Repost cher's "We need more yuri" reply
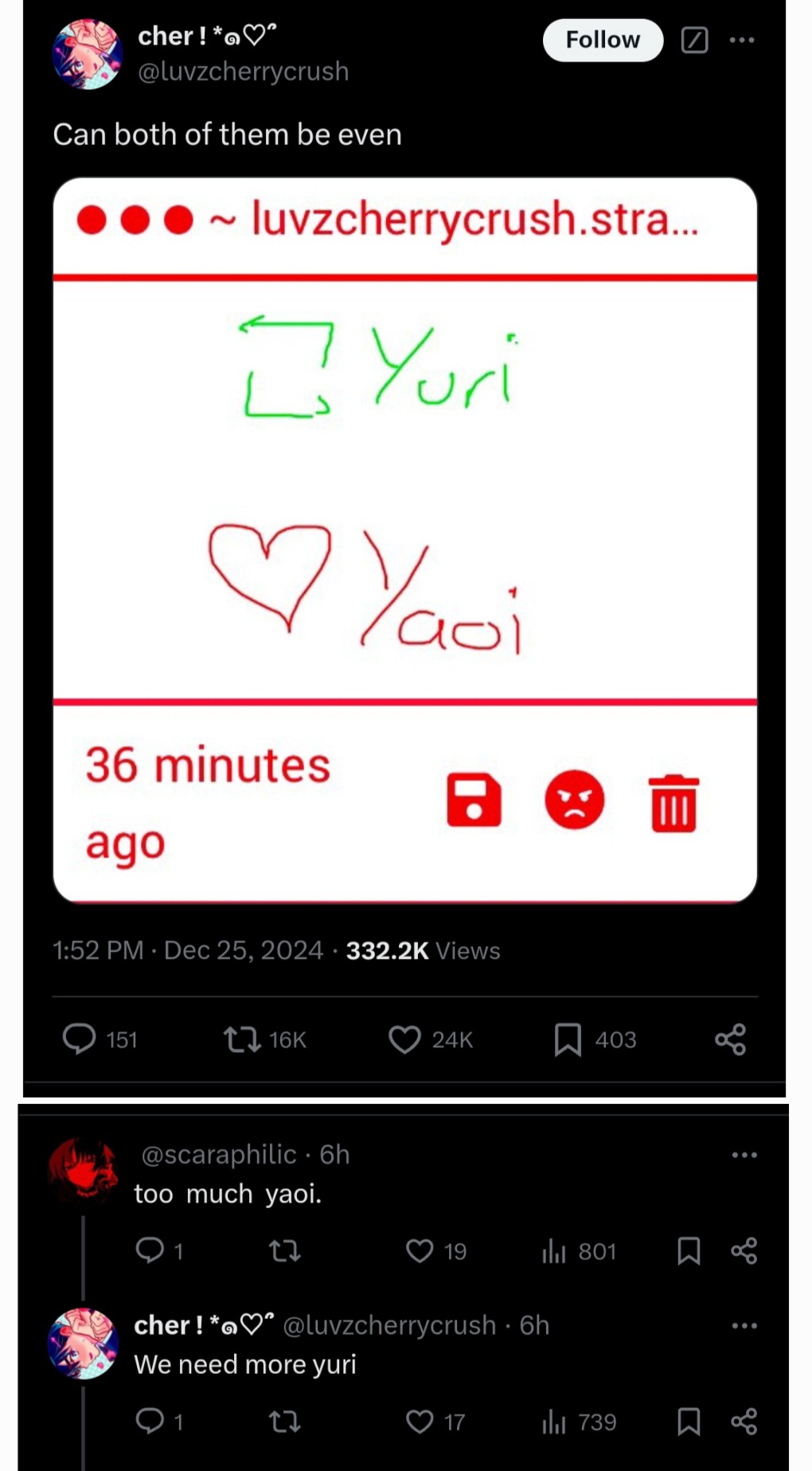 284,1422
